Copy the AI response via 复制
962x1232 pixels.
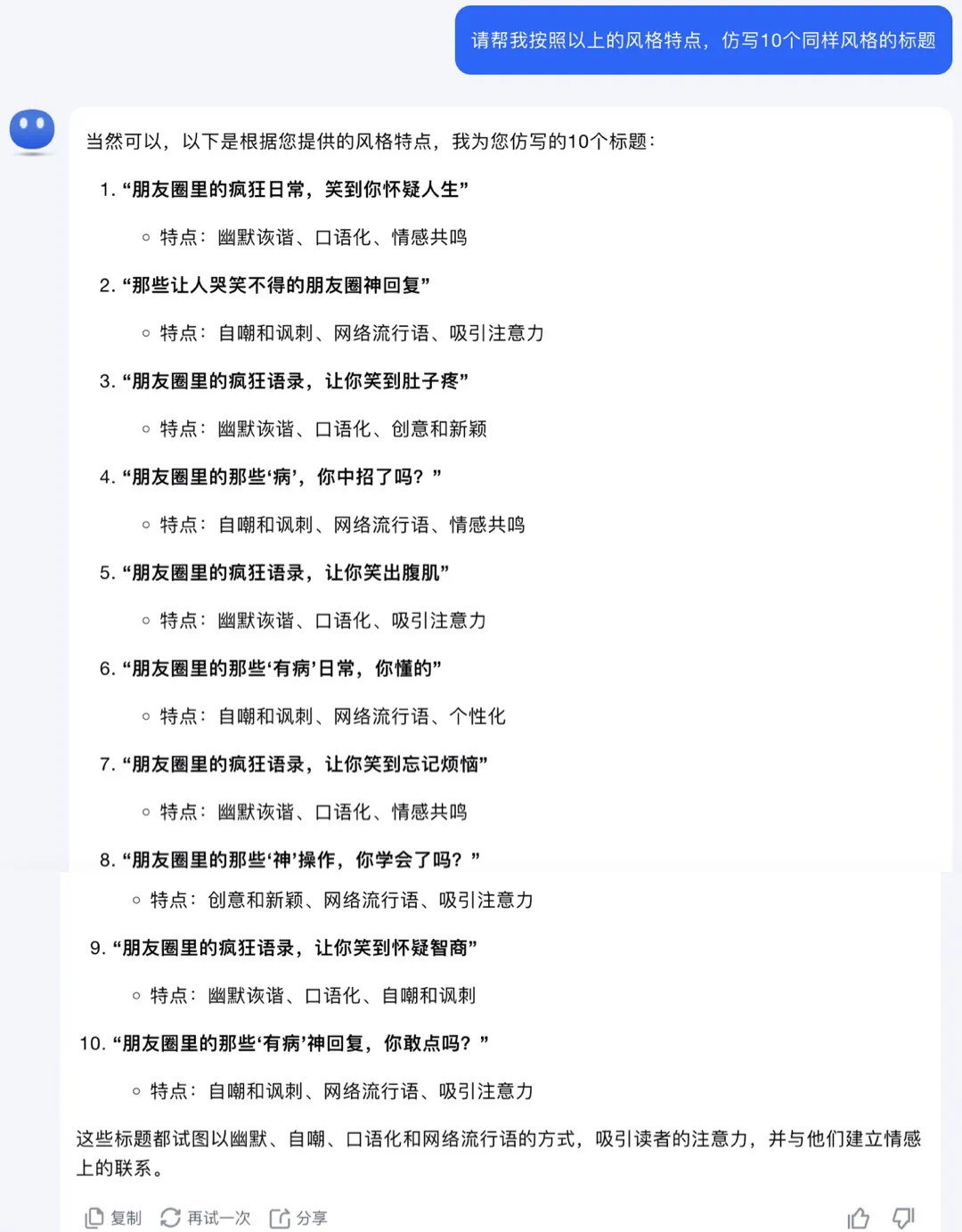113,1218
